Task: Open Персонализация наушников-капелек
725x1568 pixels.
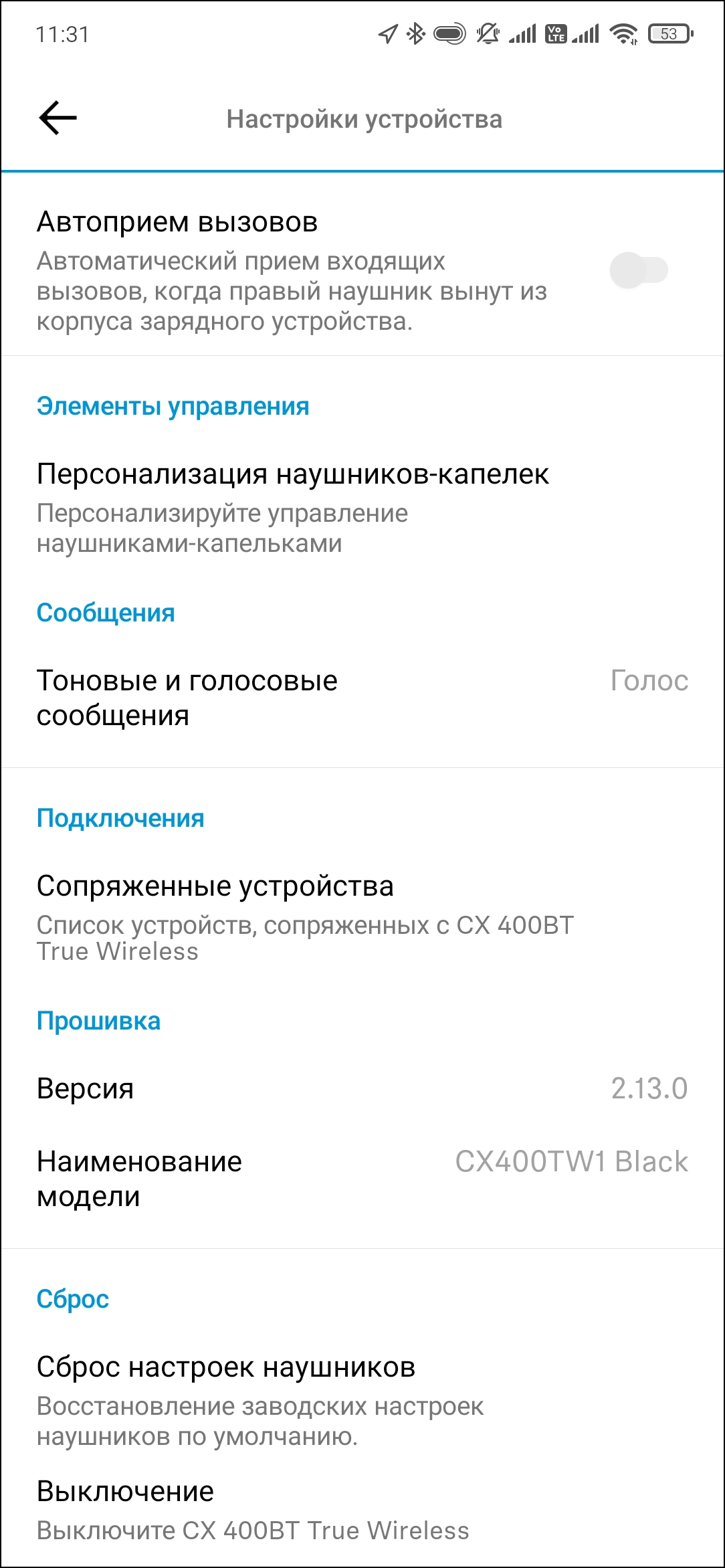Action: coord(362,507)
